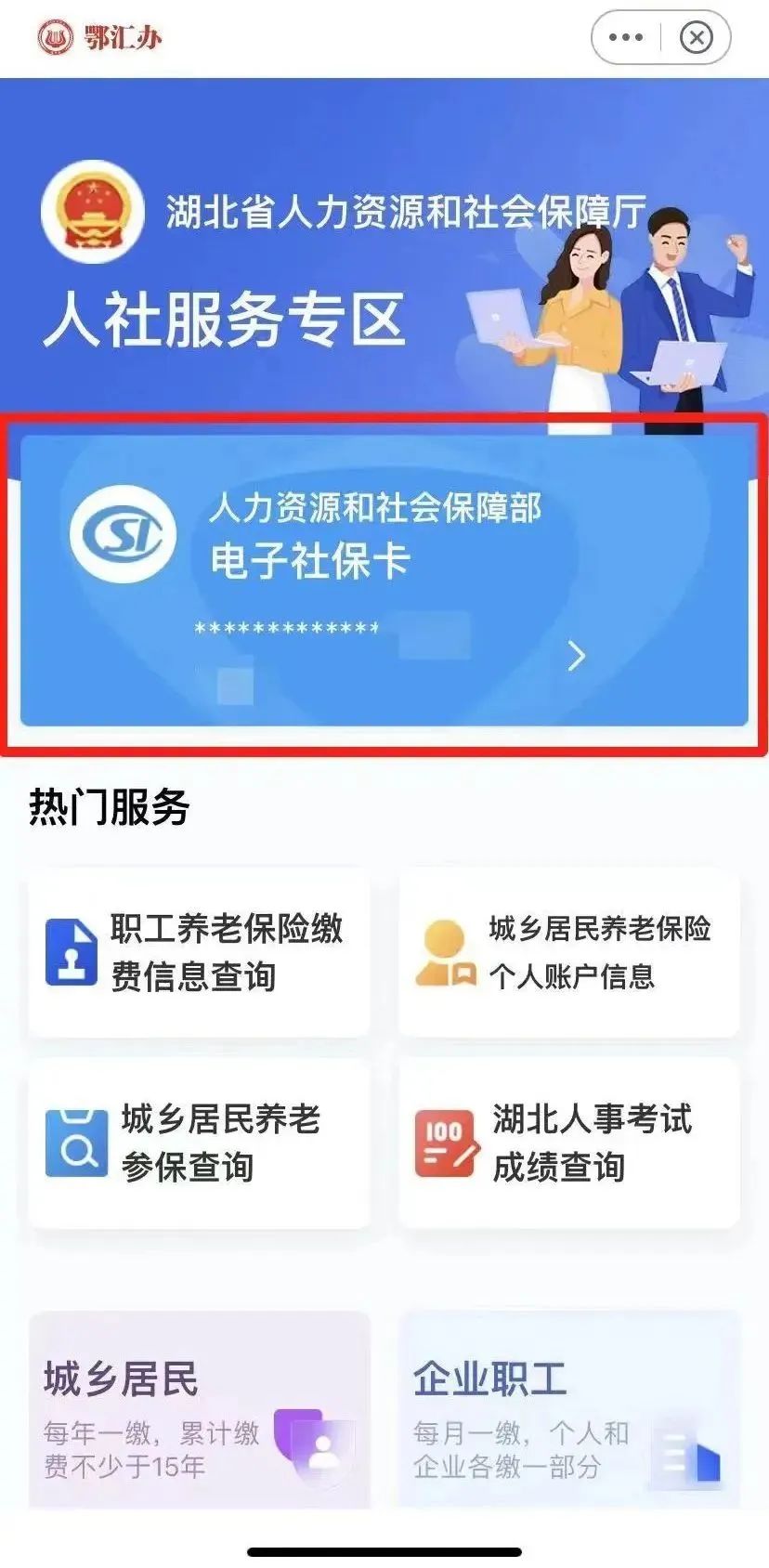Select 城乡居民养老参保查询 service
The image size is (769, 1568).
tap(199, 1143)
